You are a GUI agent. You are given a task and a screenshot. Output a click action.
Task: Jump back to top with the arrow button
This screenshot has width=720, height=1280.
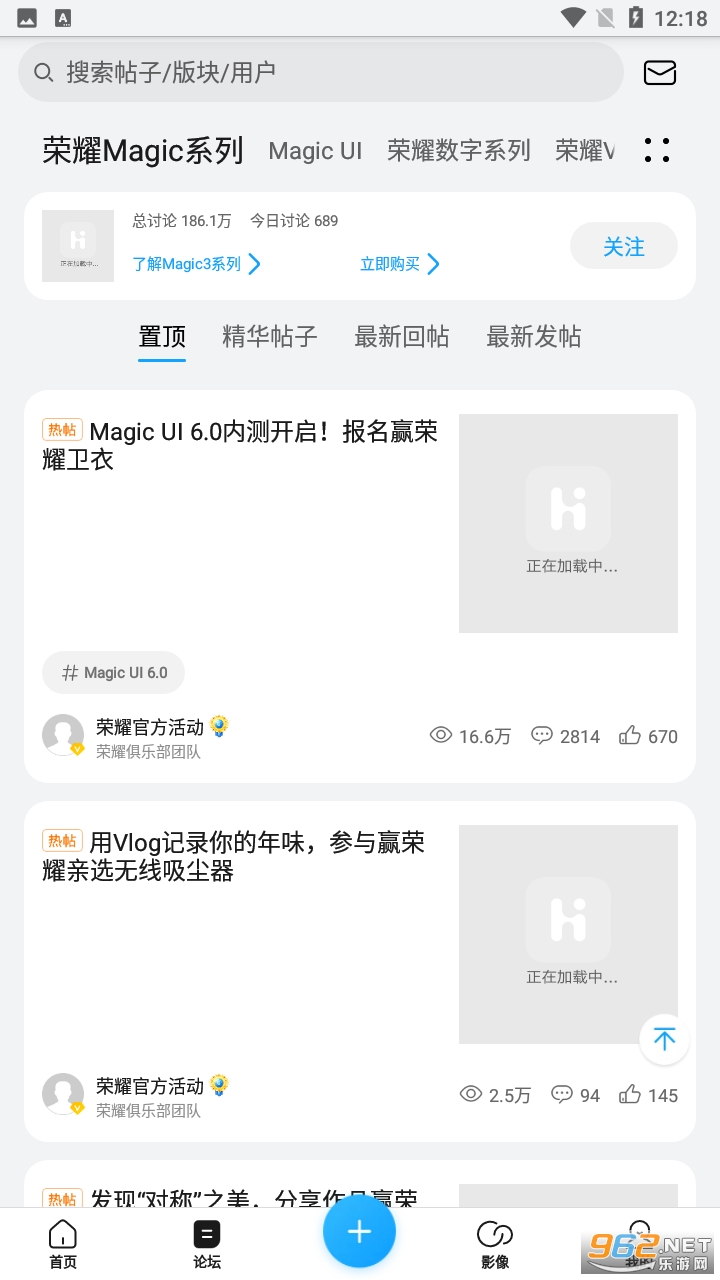point(664,1039)
